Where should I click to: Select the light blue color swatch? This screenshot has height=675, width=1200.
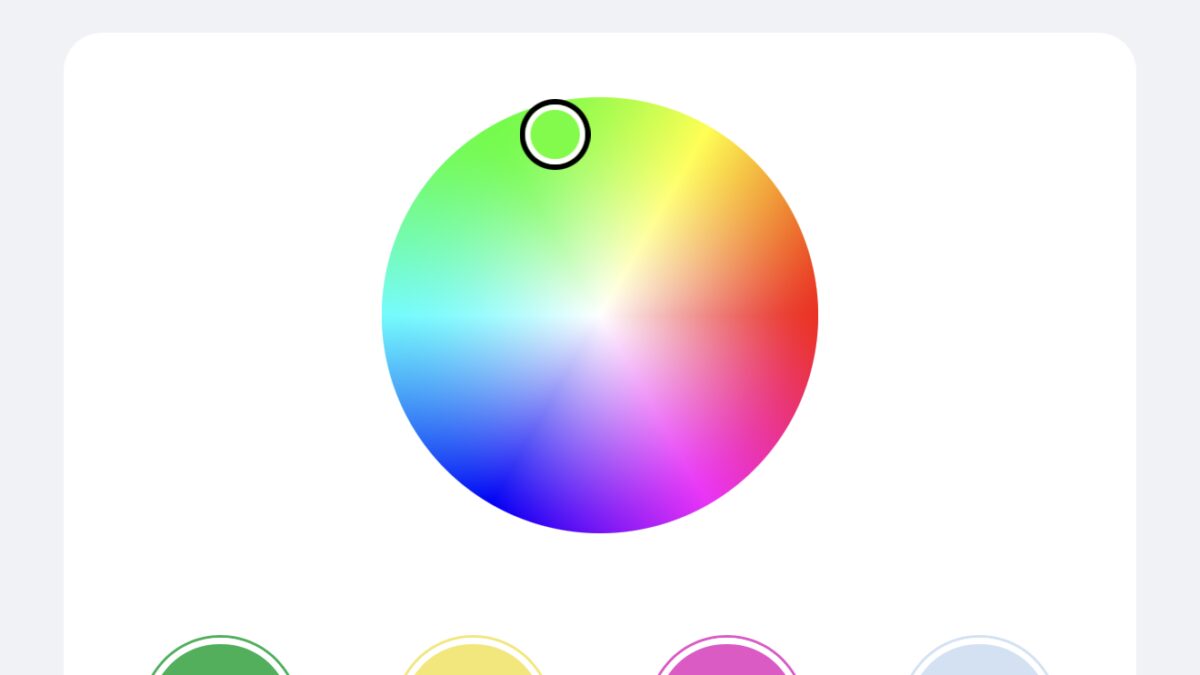click(x=979, y=660)
